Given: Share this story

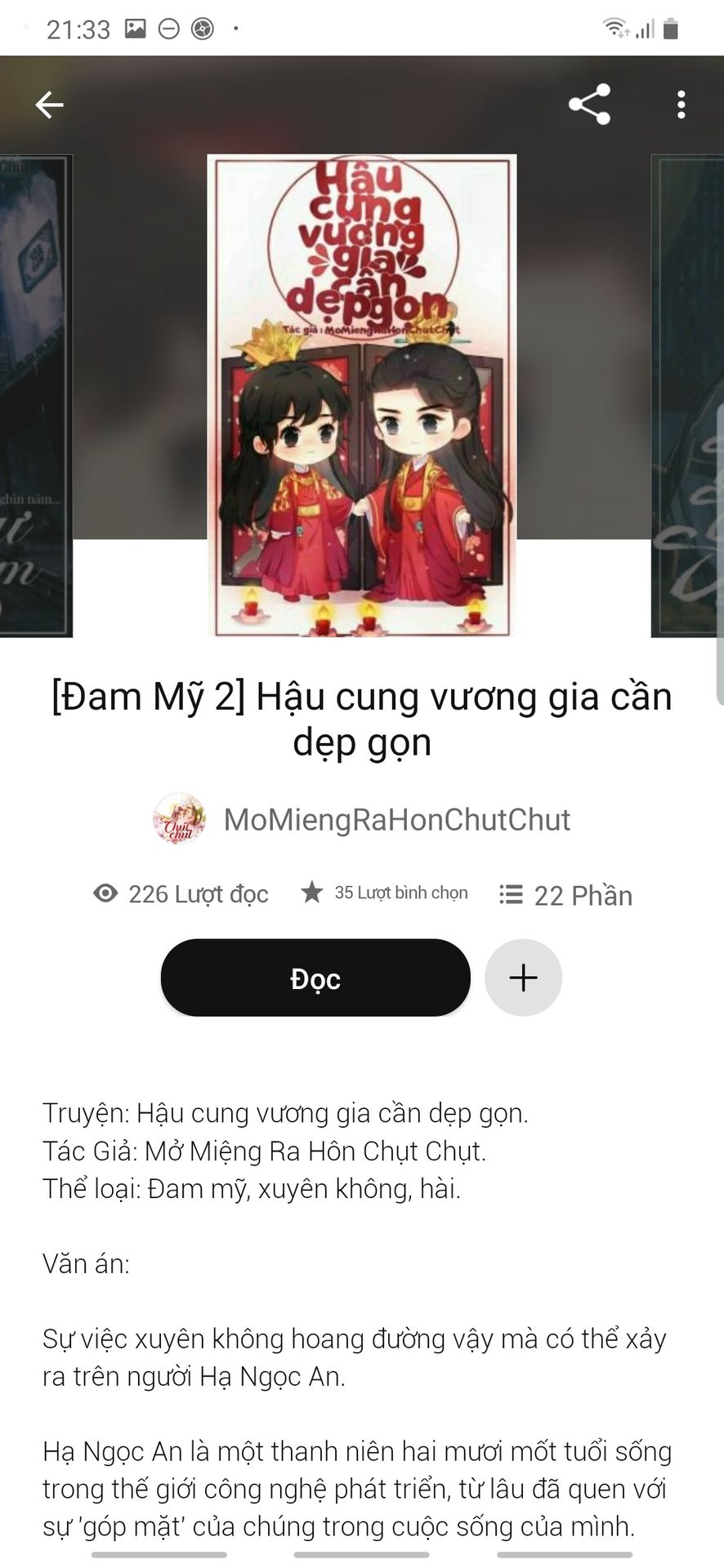Looking at the screenshot, I should (589, 105).
